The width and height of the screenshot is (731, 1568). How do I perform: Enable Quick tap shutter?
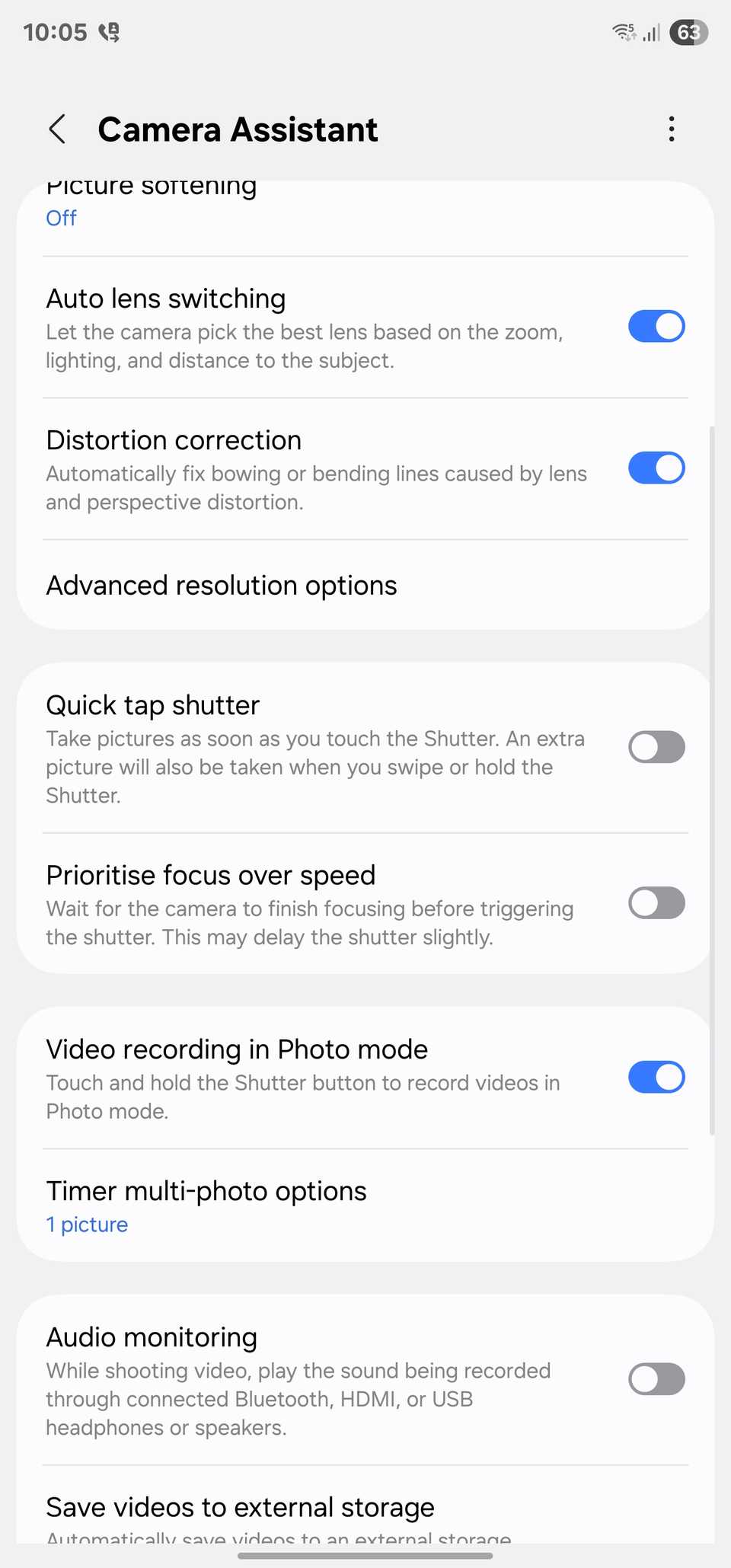(x=656, y=747)
